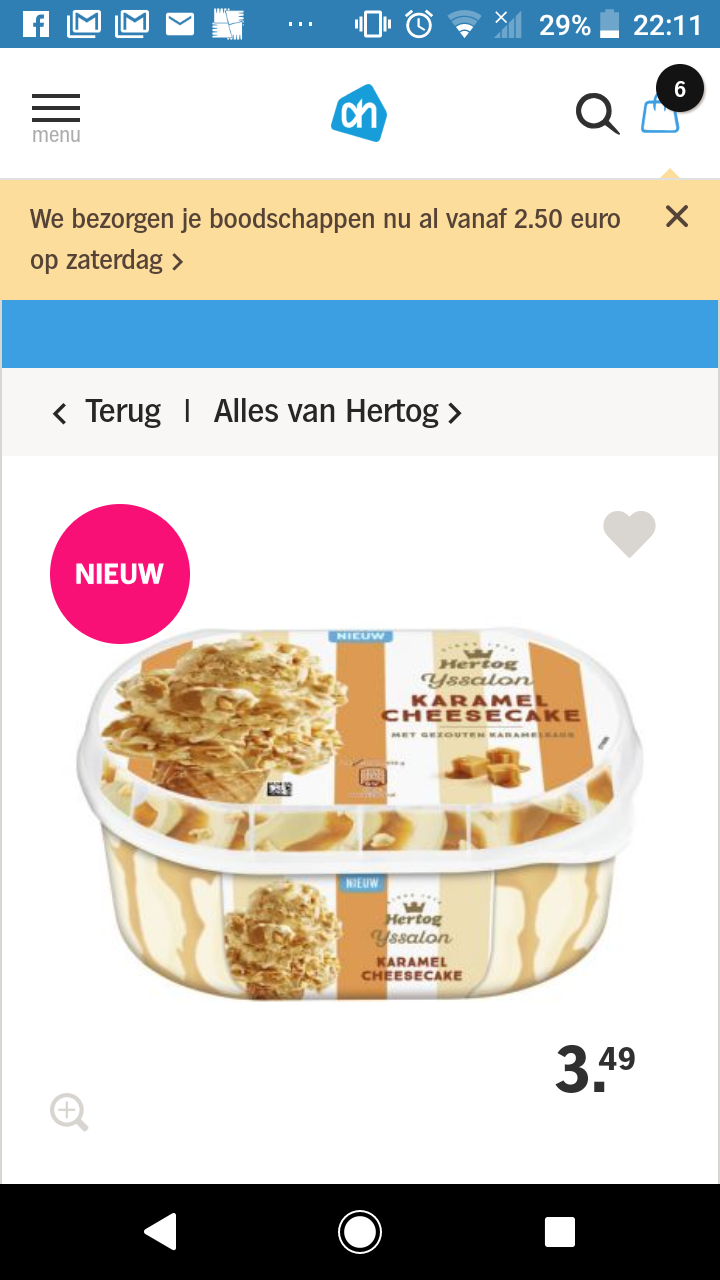Go back with Terug

(106, 412)
